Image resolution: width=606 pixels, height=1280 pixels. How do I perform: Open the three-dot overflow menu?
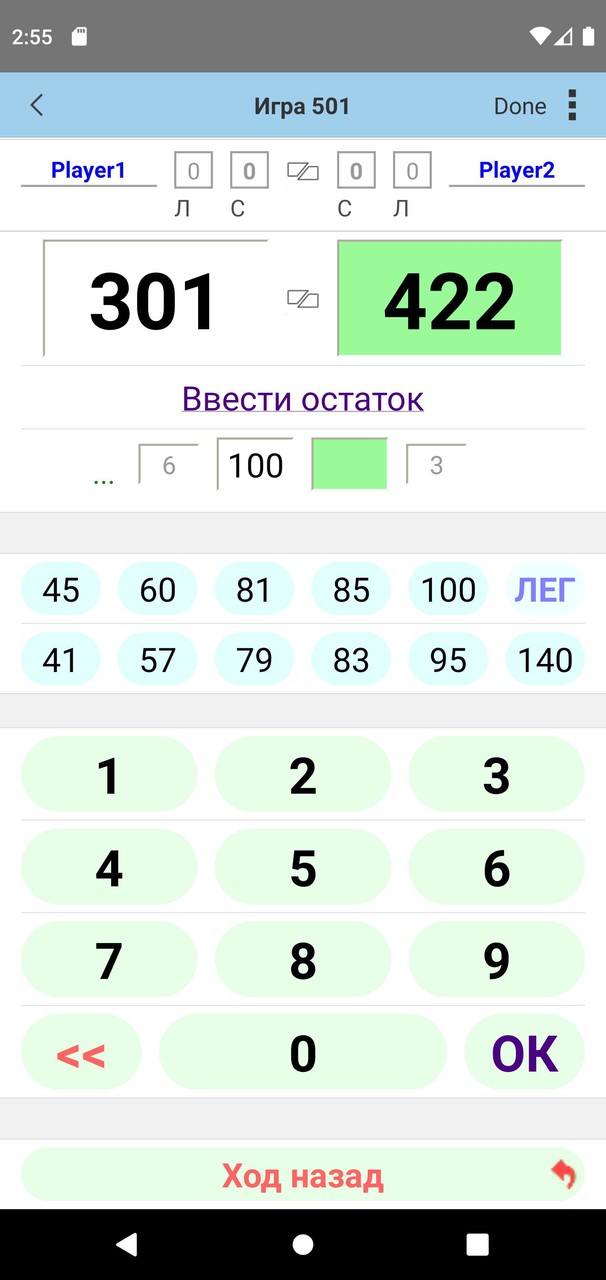point(572,105)
